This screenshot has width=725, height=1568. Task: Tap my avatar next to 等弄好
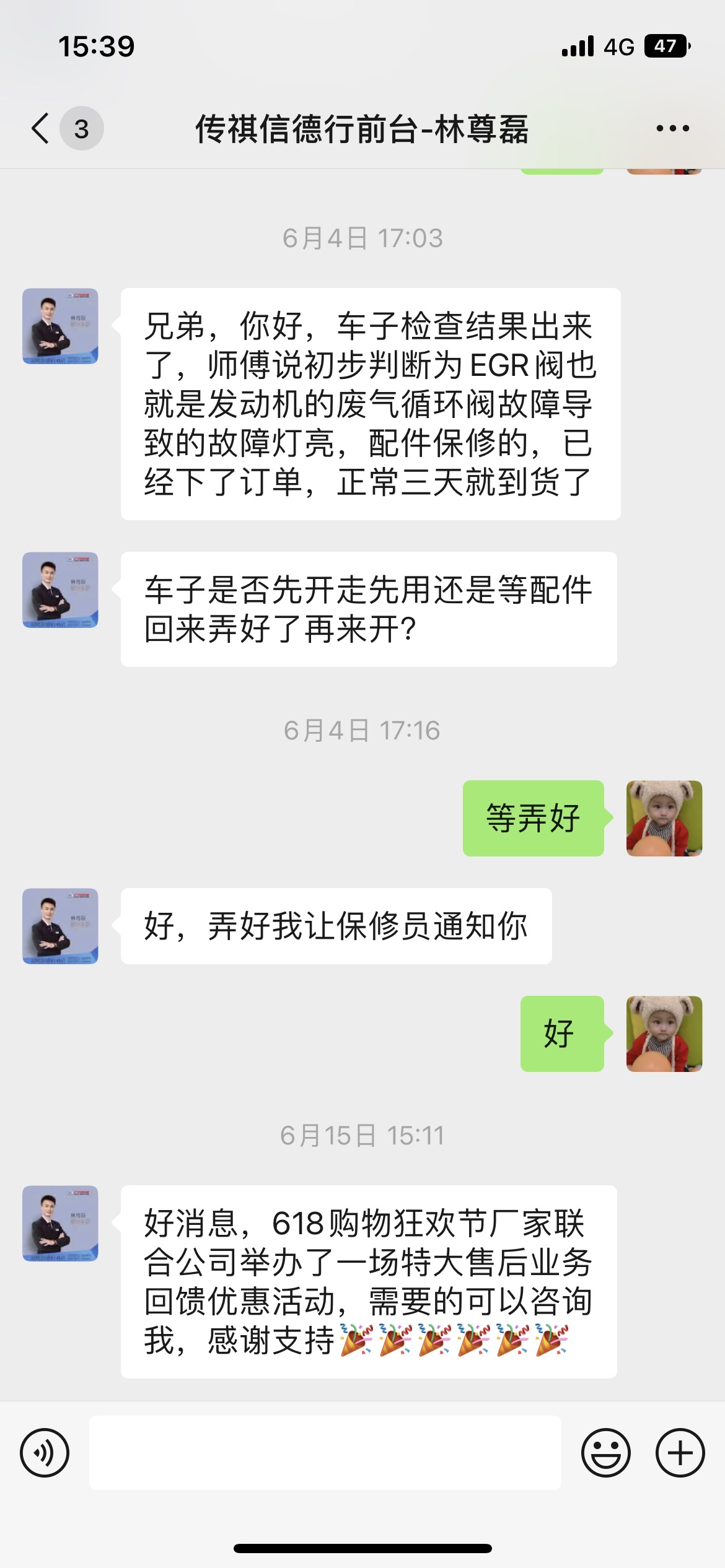tap(664, 818)
